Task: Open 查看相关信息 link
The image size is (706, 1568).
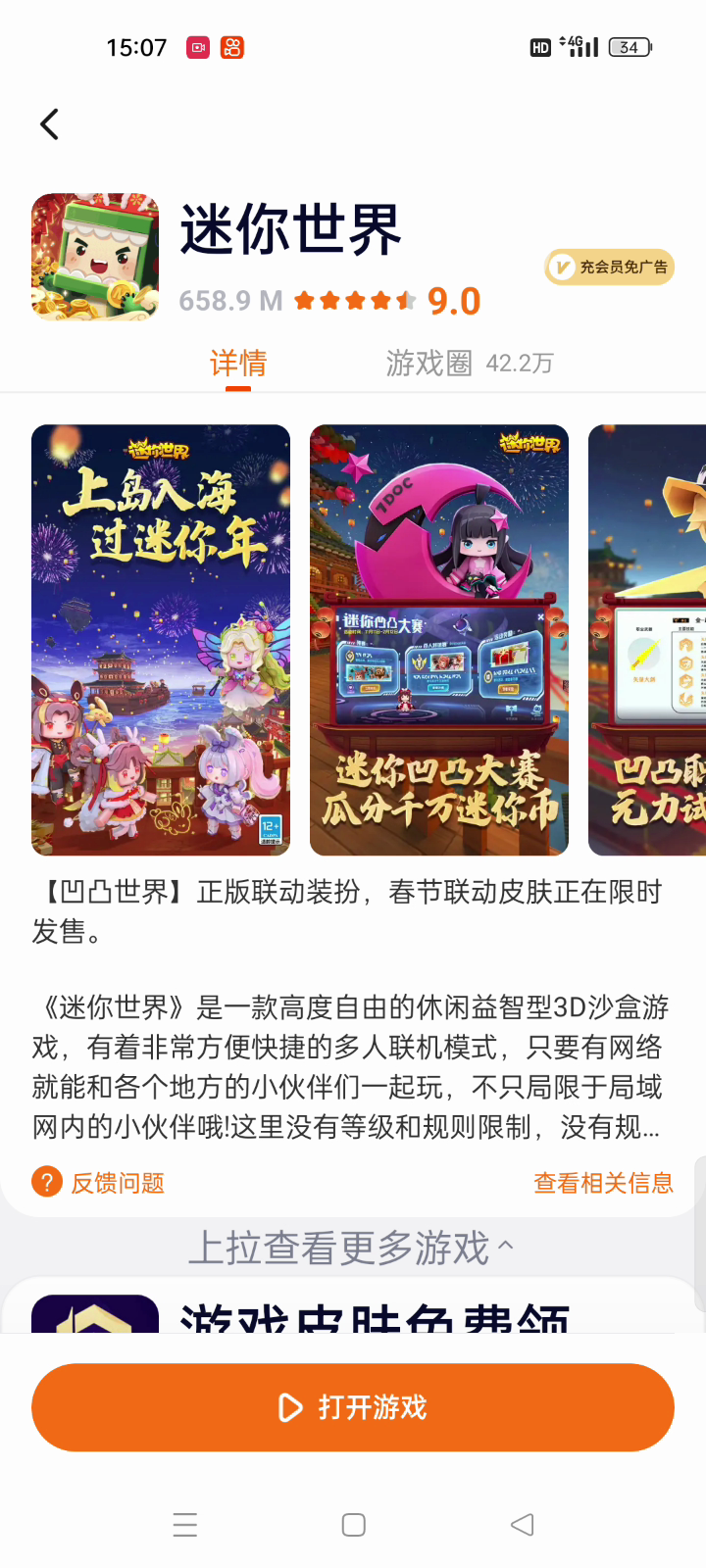Action: tap(603, 1183)
